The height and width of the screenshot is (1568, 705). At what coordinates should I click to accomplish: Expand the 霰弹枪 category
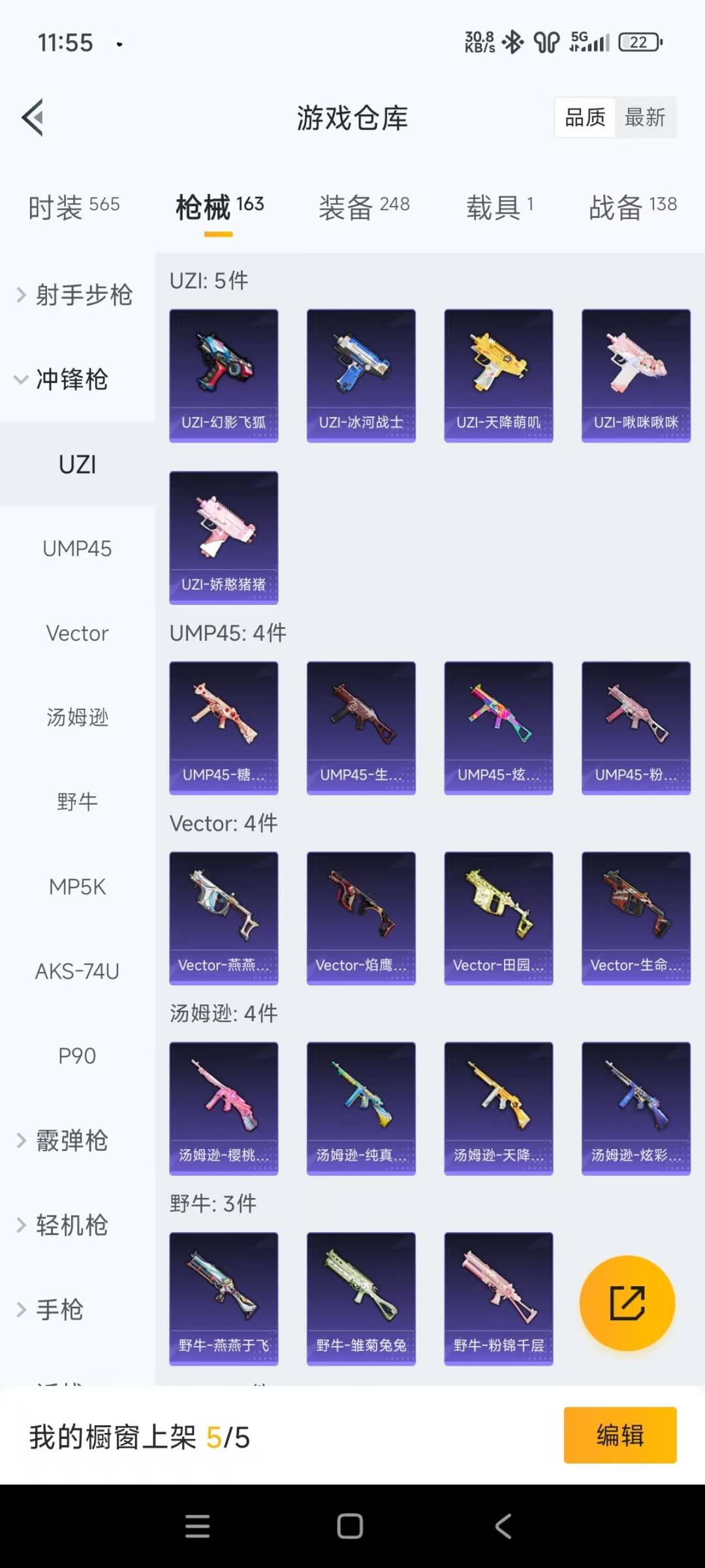coord(77,1141)
